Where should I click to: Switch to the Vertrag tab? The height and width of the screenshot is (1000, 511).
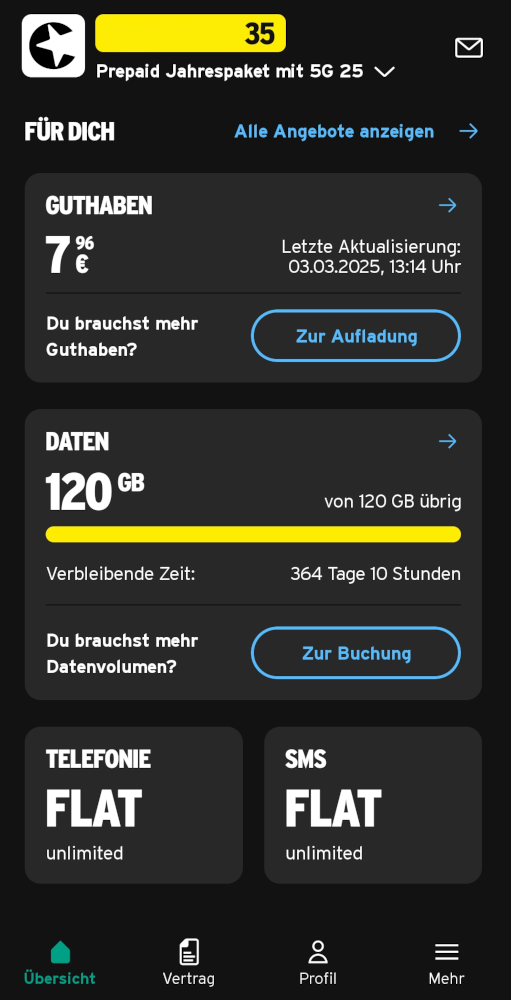click(x=189, y=963)
